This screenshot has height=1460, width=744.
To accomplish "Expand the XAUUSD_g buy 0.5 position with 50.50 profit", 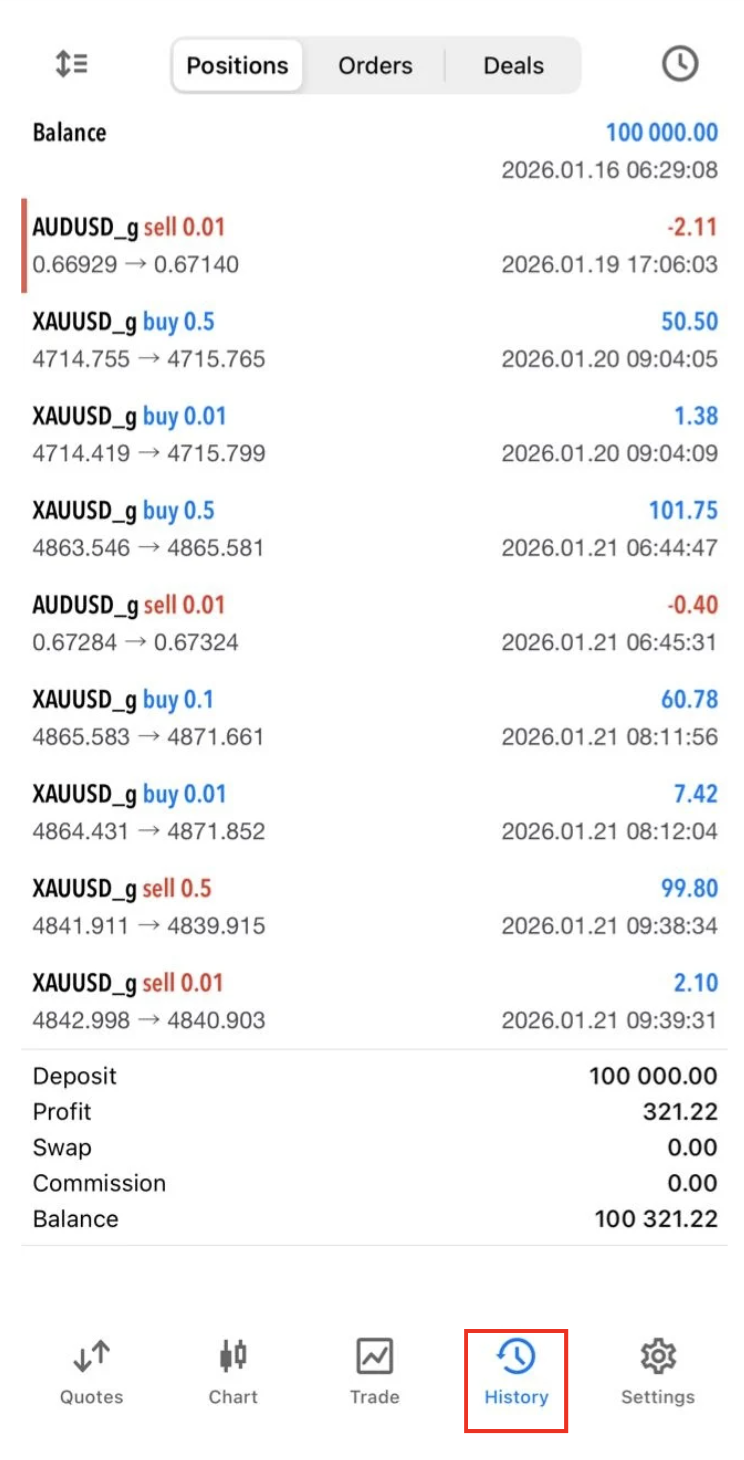I will click(374, 340).
